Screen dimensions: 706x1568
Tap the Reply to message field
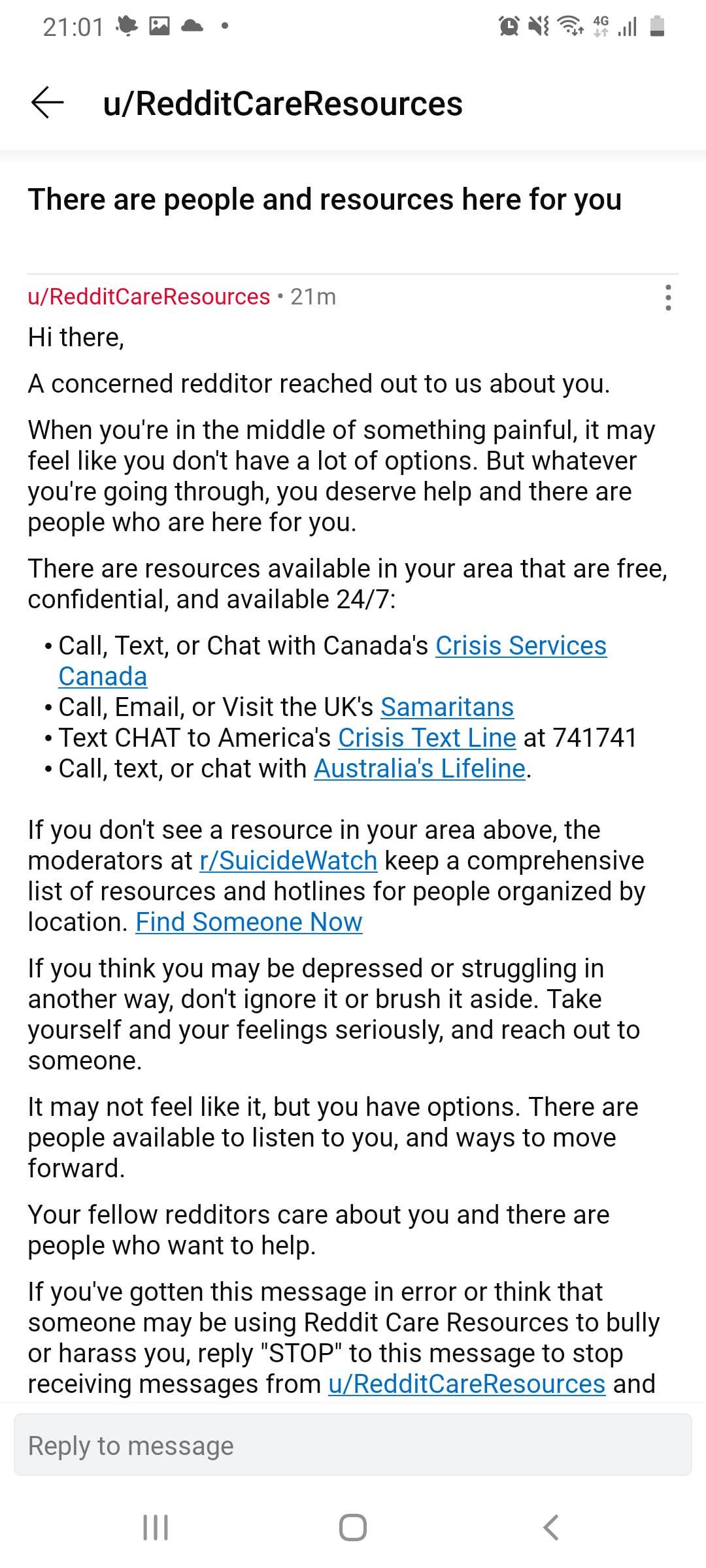click(x=353, y=1445)
